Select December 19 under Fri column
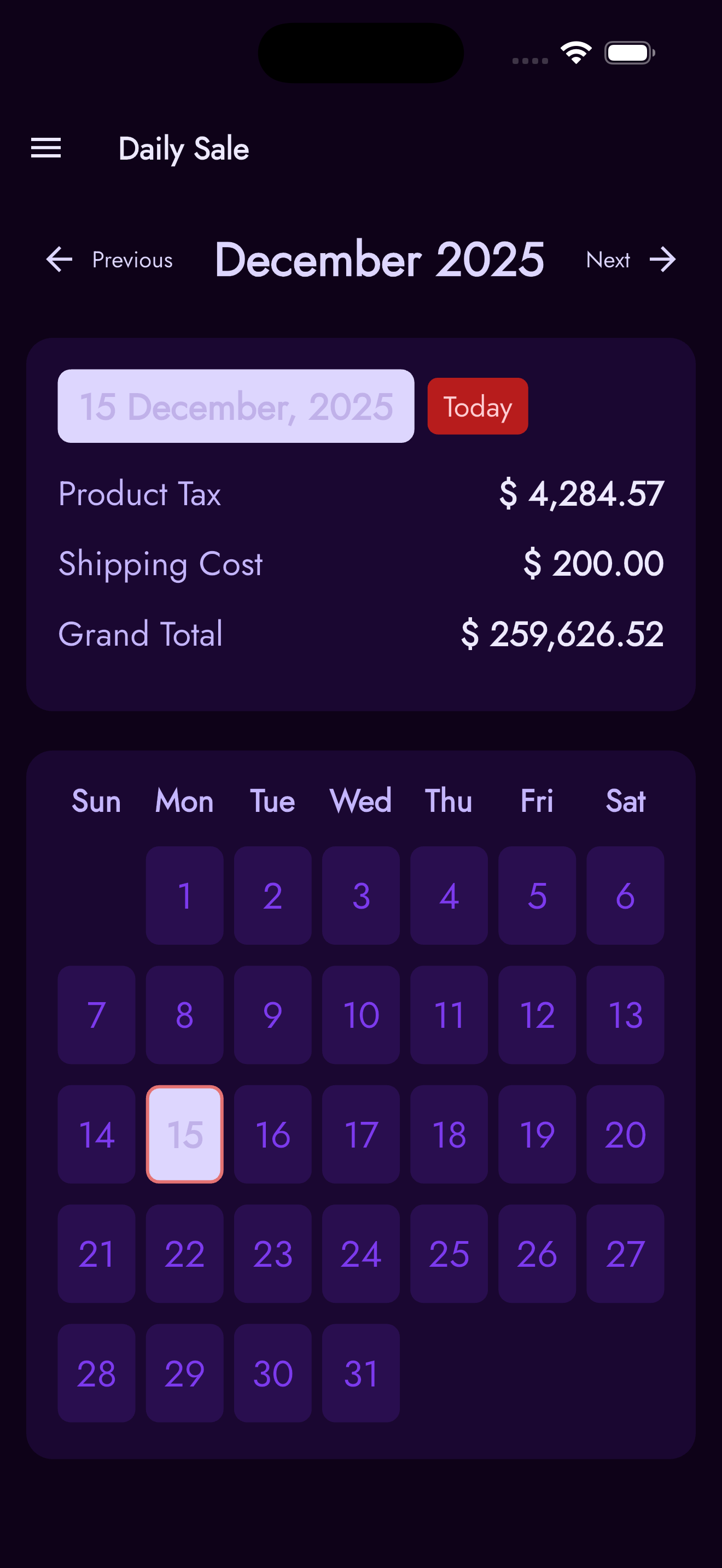The width and height of the screenshot is (722, 1568). 537,1134
